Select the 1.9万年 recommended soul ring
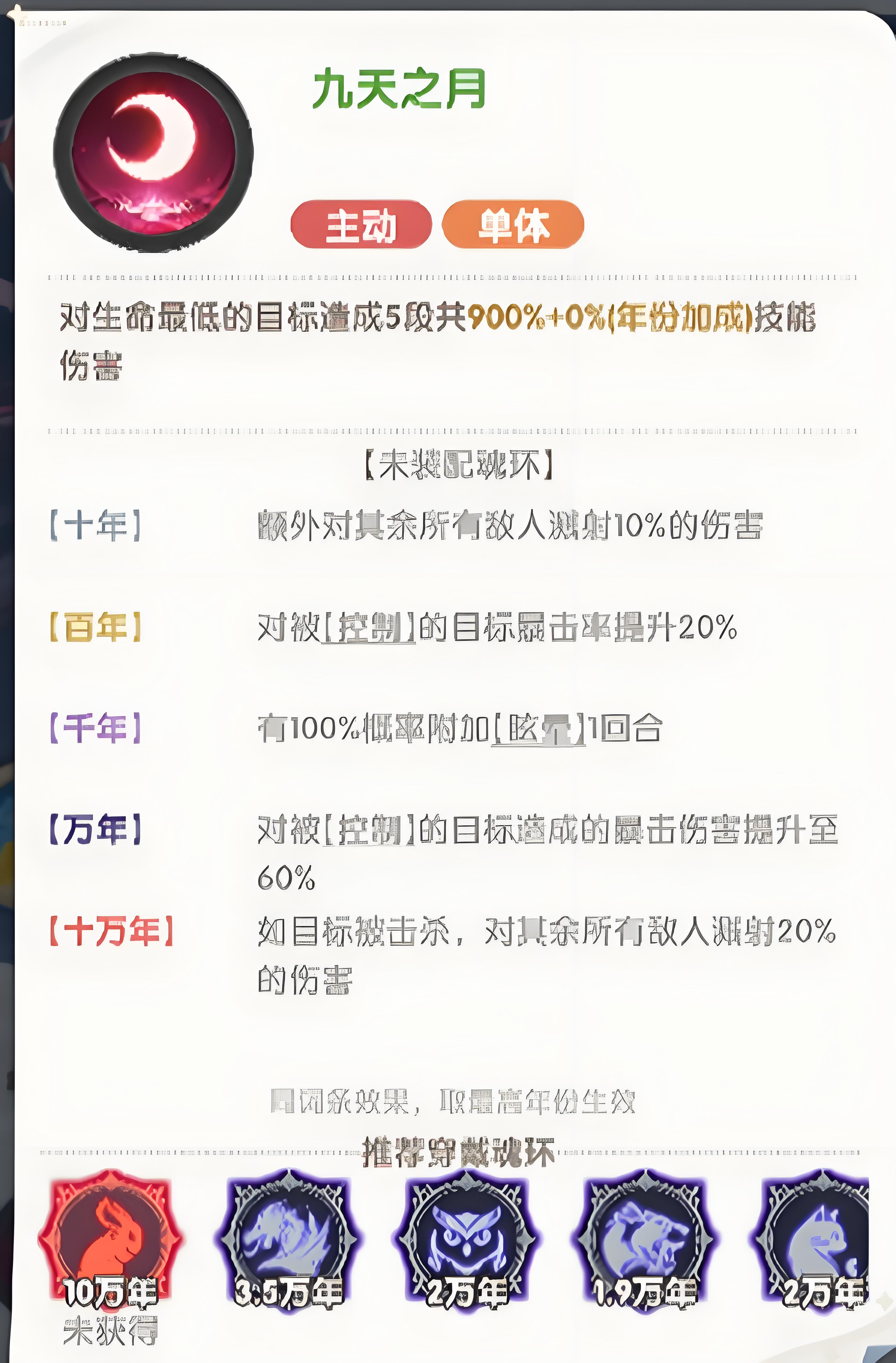Screen dimensions: 896x1363 pos(645,1240)
